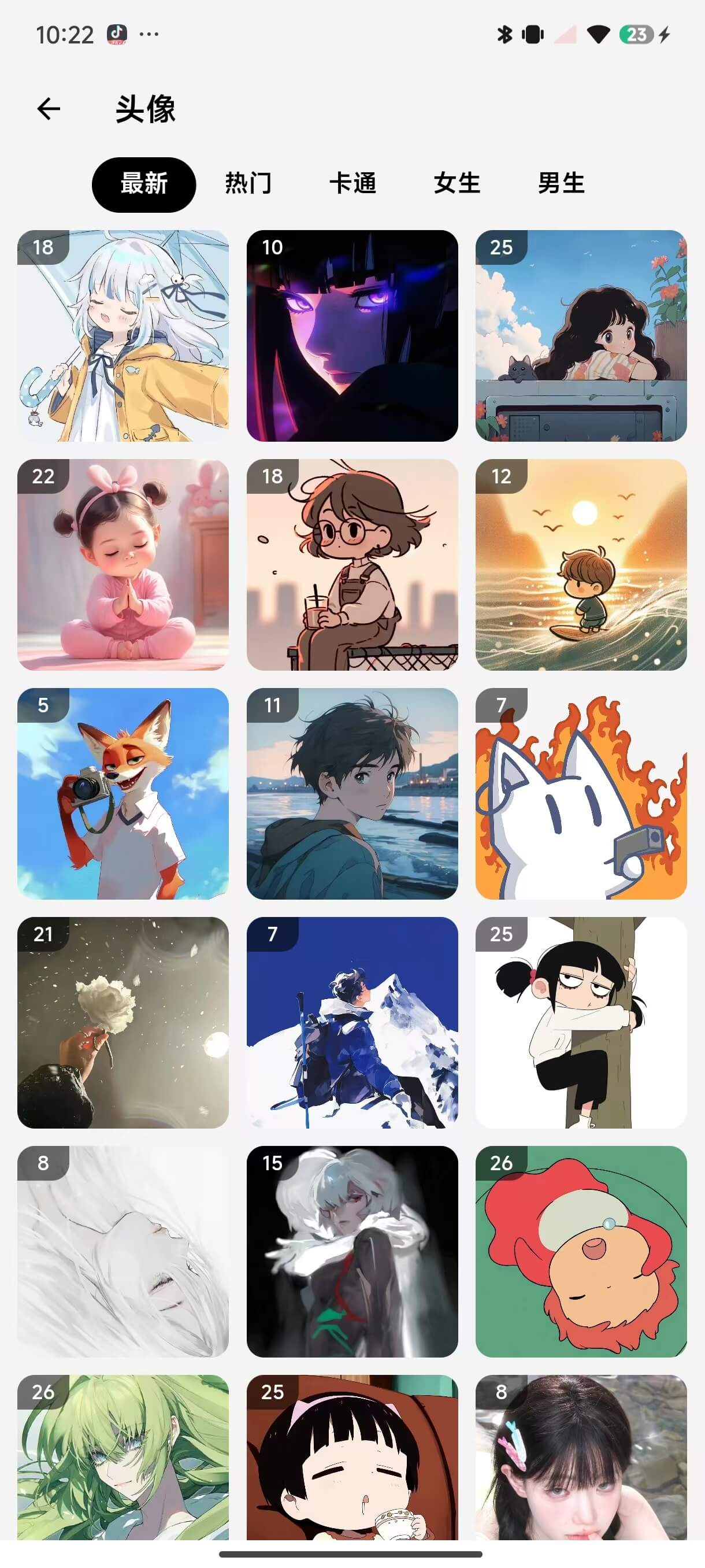Open the praying baby in pink avatar

[x=123, y=564]
